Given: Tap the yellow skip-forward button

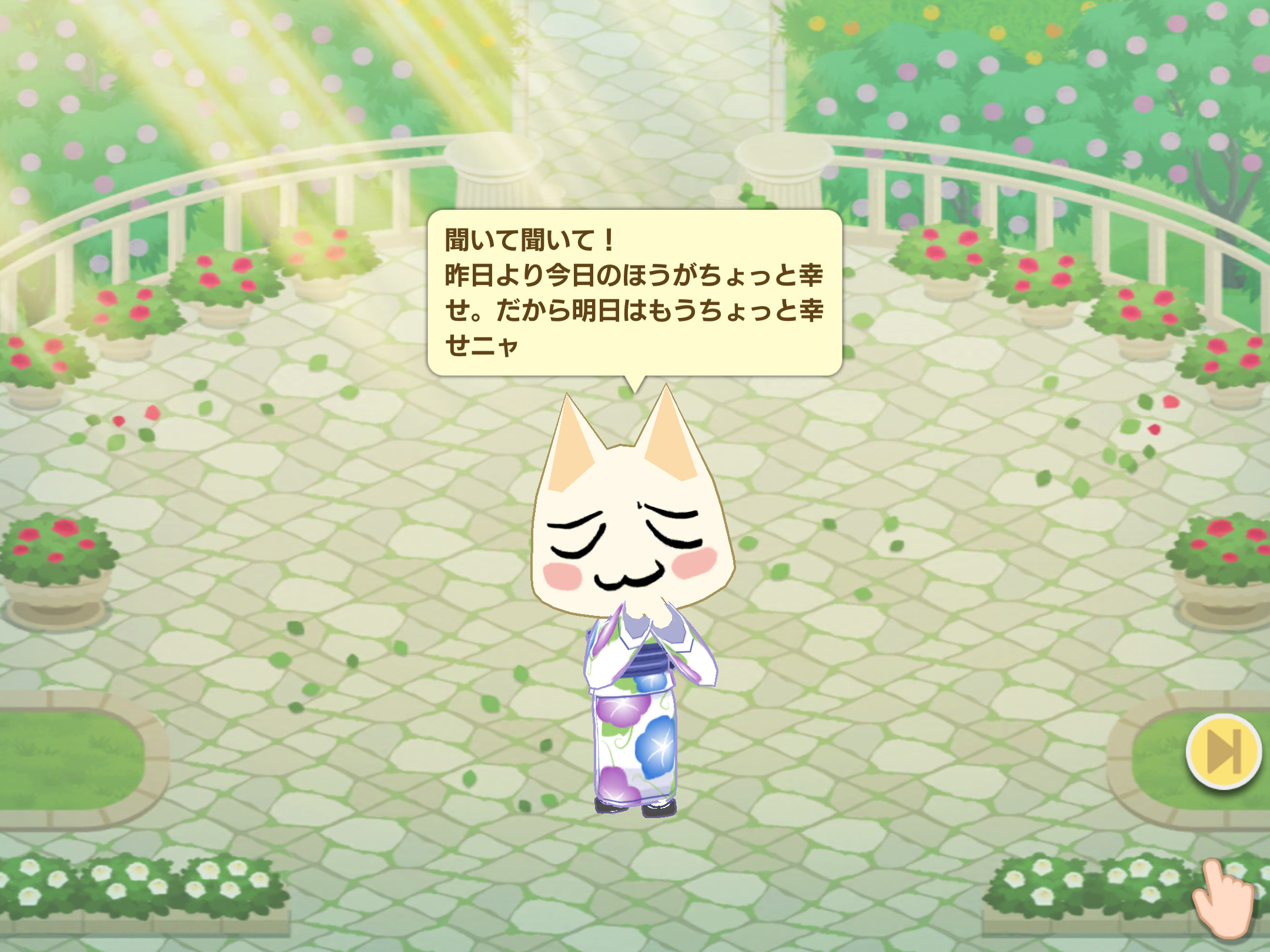Looking at the screenshot, I should tap(1224, 752).
